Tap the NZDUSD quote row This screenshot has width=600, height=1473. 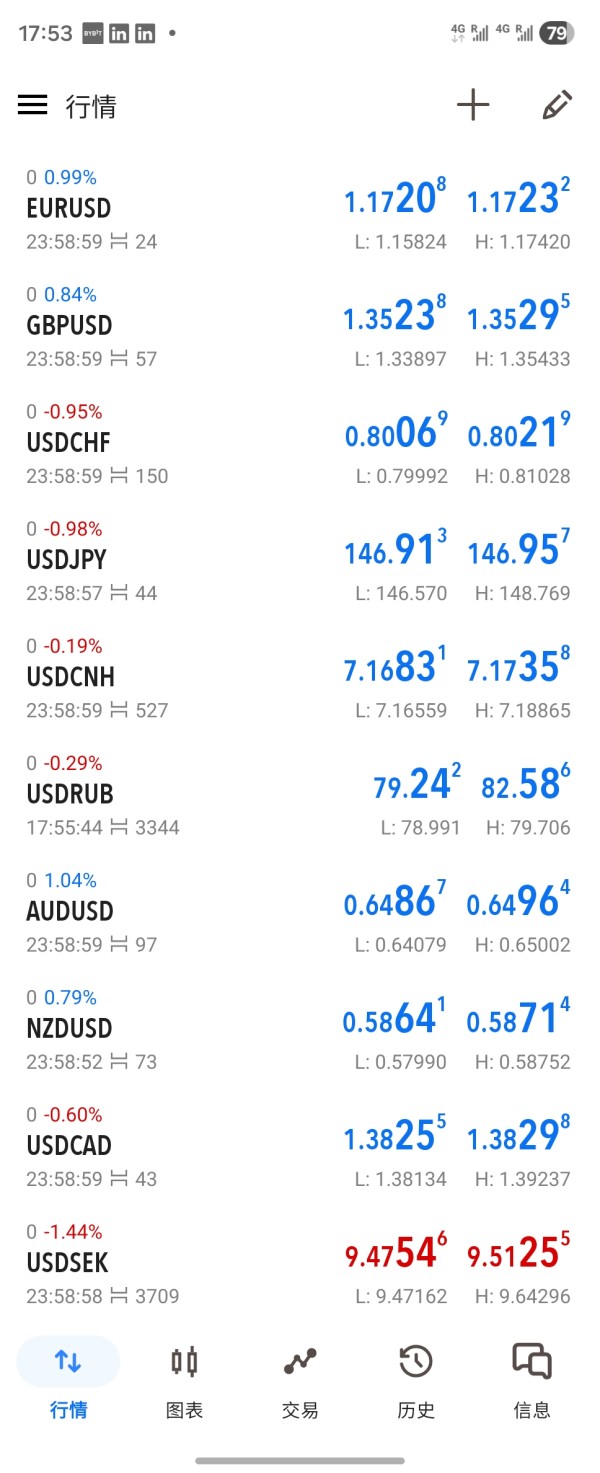[298, 1028]
